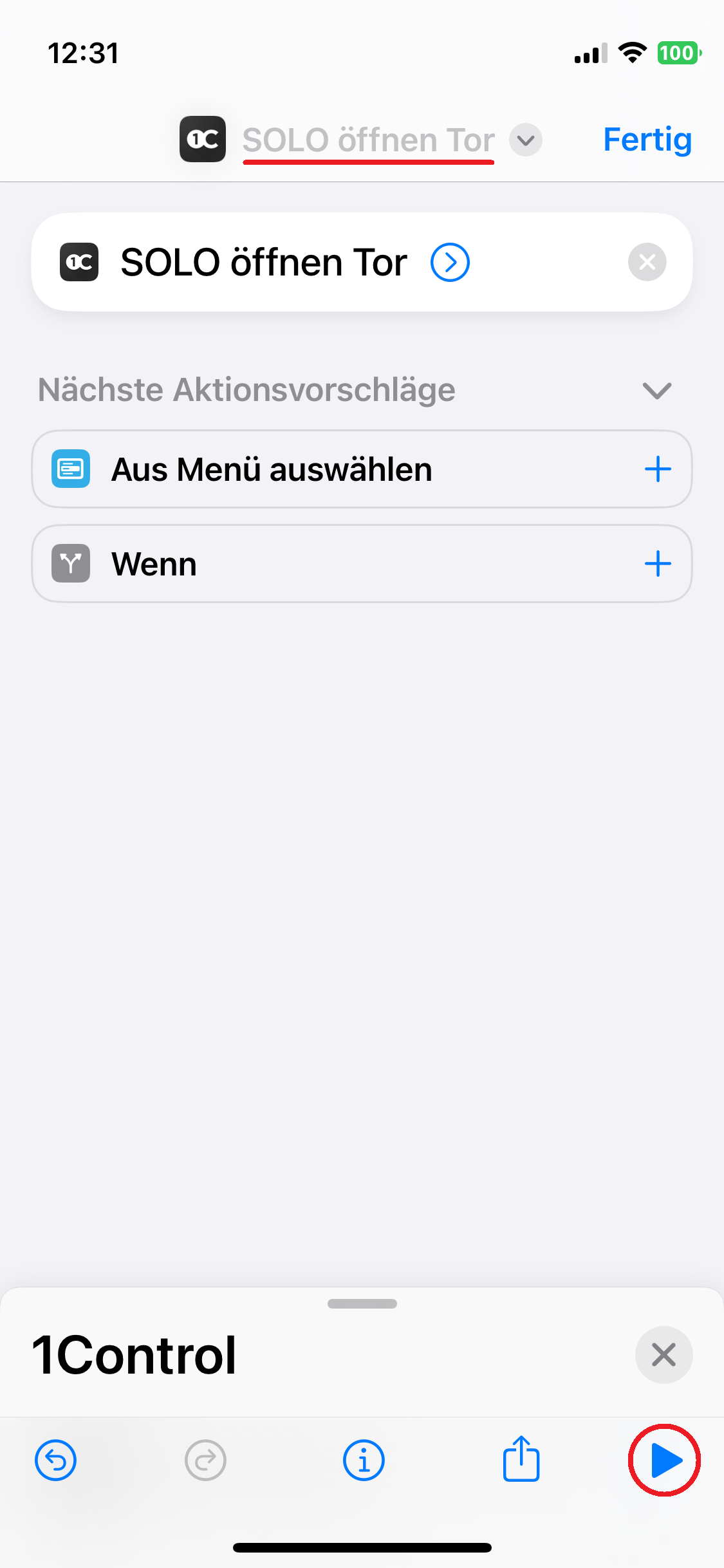Undo the last change
Screen dimensions: 724x1568
tap(56, 1461)
